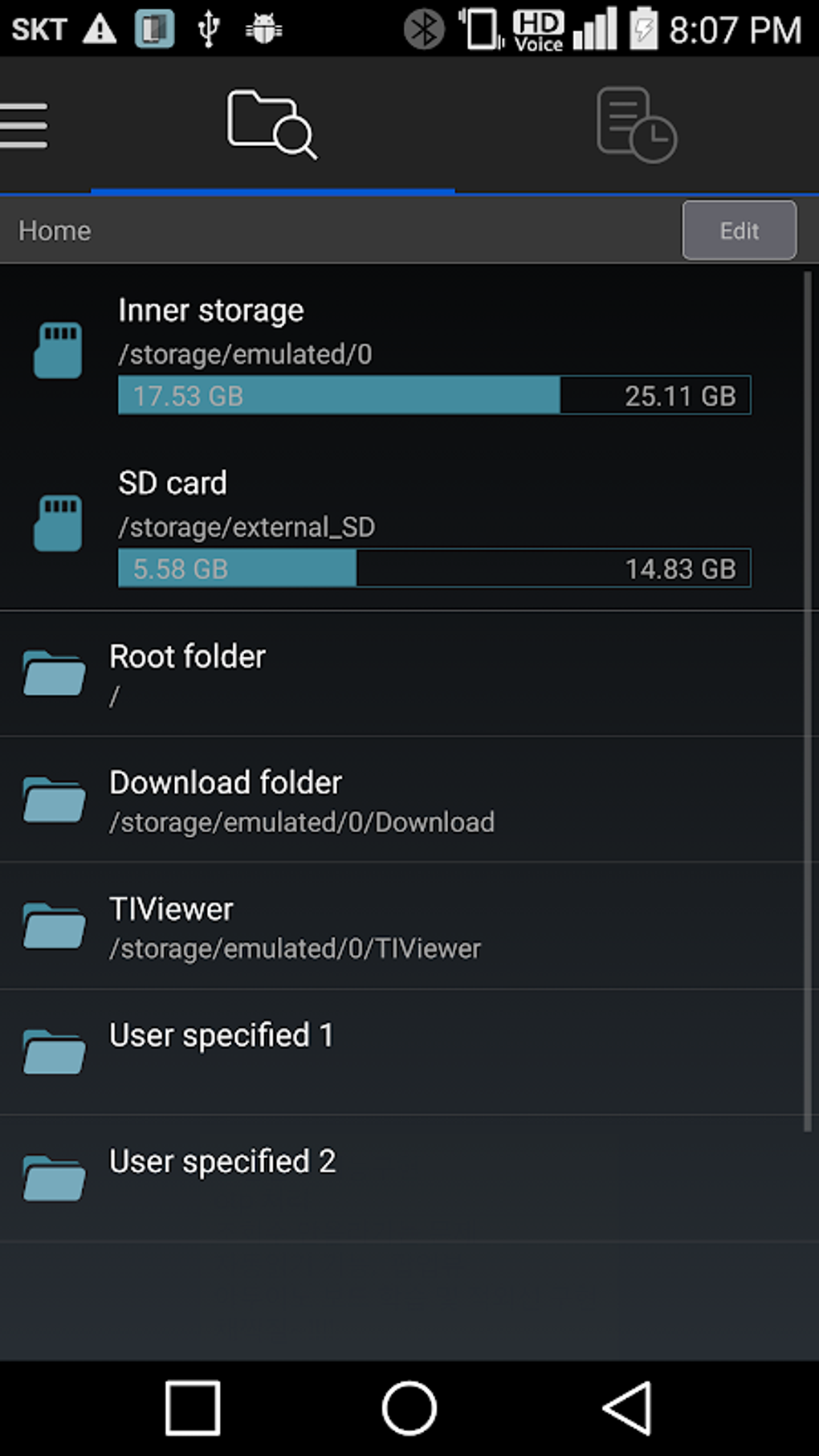Switch to the recent files tab

click(637, 124)
